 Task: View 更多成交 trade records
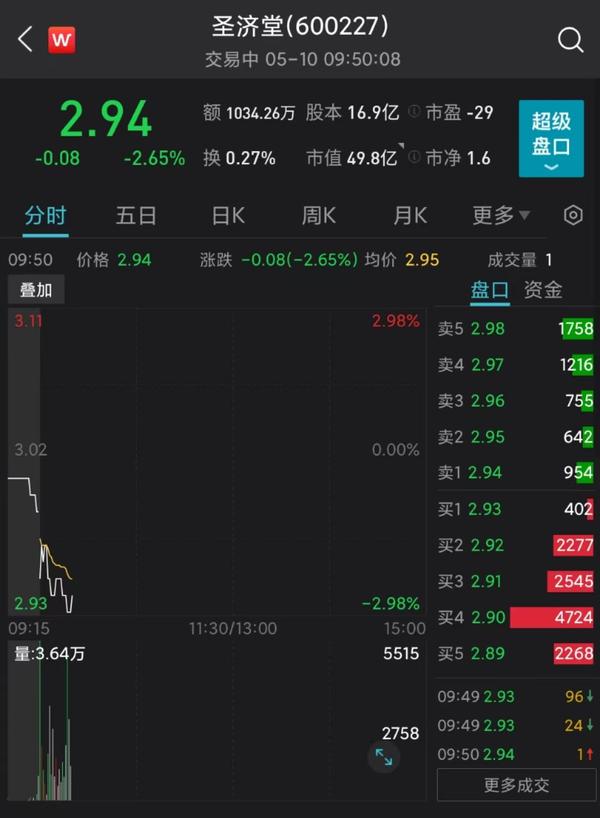516,785
